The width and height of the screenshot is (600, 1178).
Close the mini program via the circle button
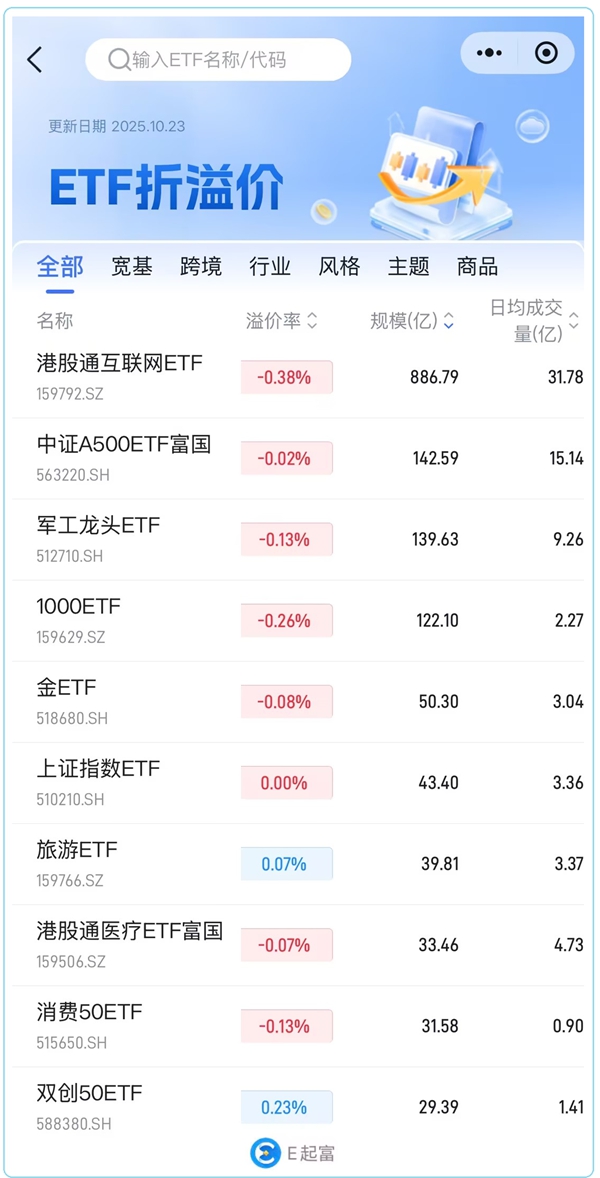[546, 53]
